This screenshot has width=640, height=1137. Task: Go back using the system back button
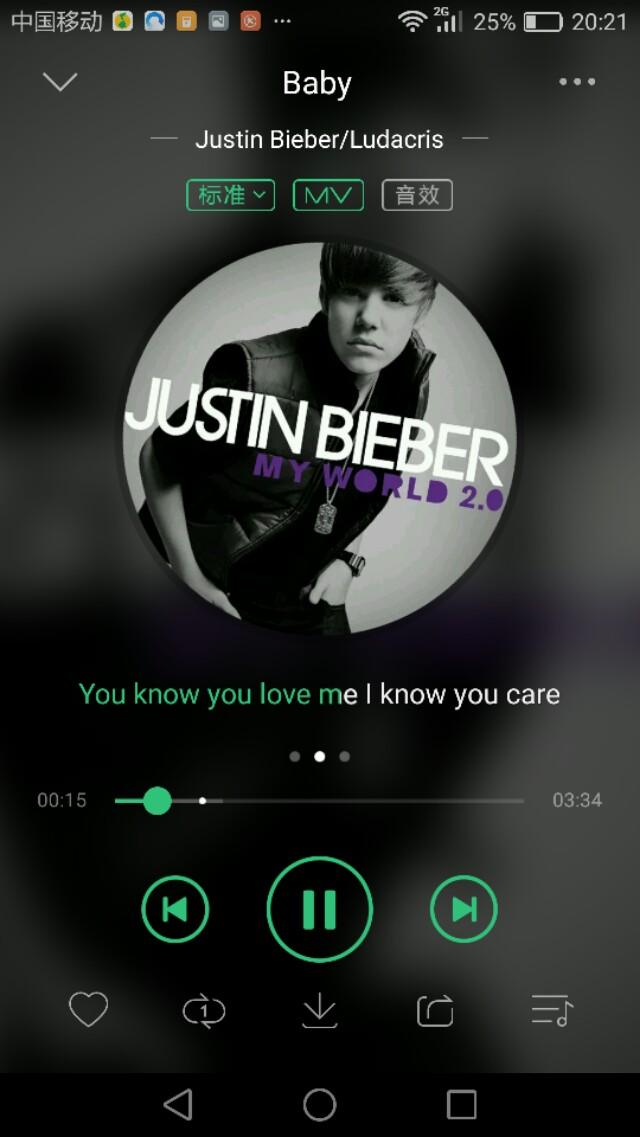click(x=178, y=1104)
